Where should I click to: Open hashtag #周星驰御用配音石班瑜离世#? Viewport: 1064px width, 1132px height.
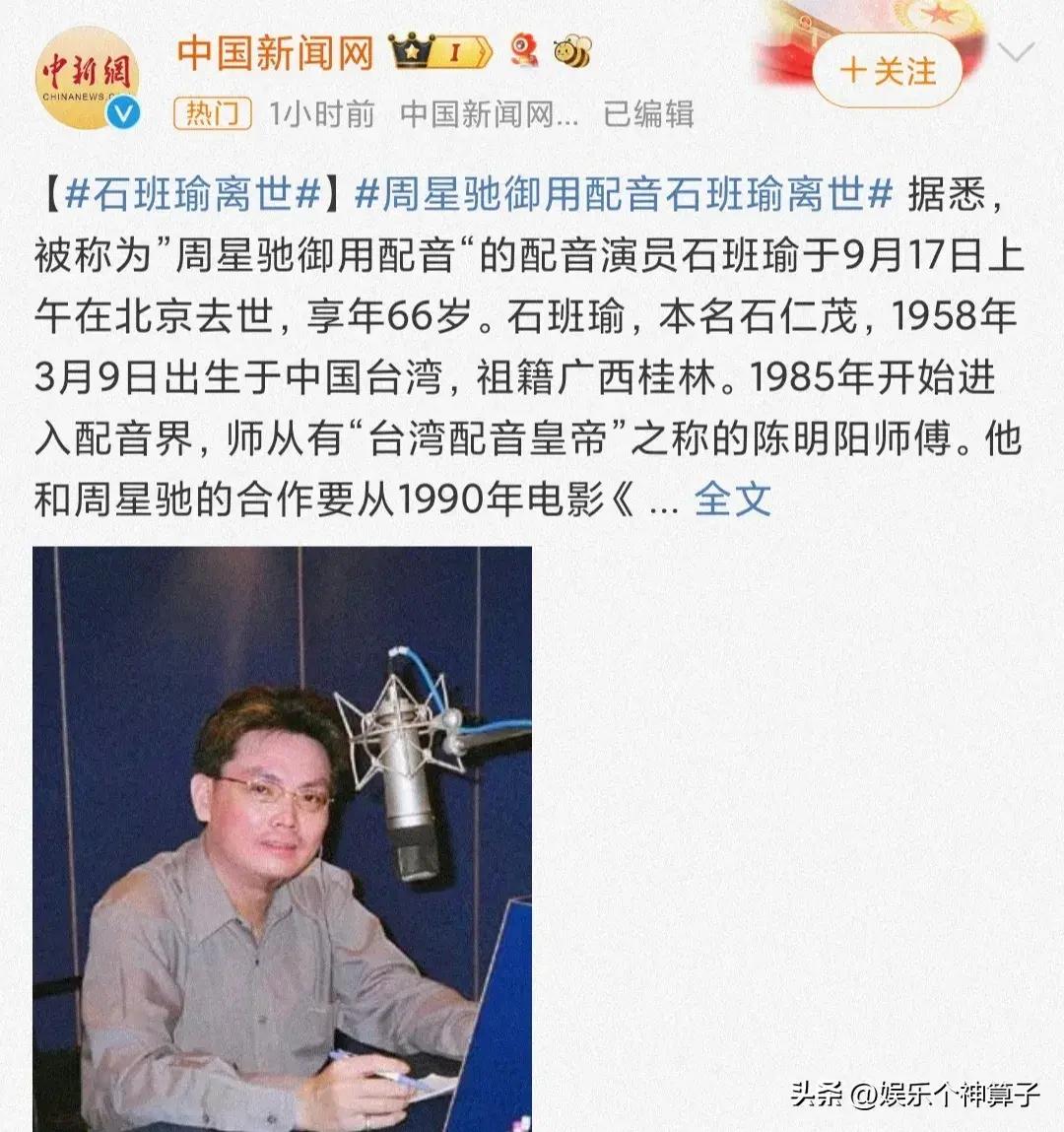tap(623, 194)
